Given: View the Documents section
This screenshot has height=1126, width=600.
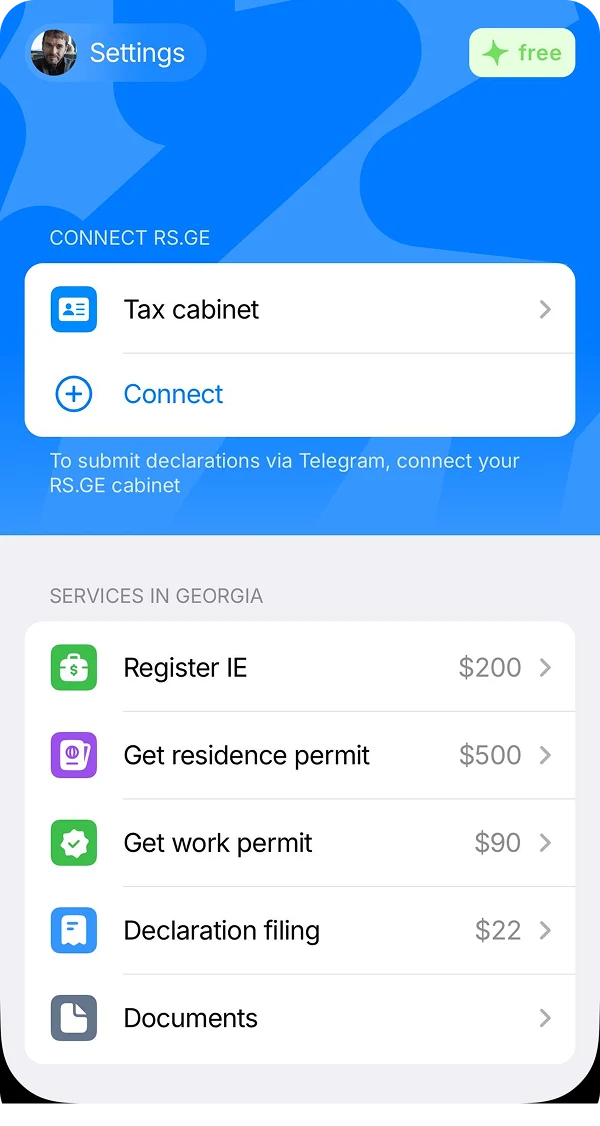Looking at the screenshot, I should [x=300, y=1018].
